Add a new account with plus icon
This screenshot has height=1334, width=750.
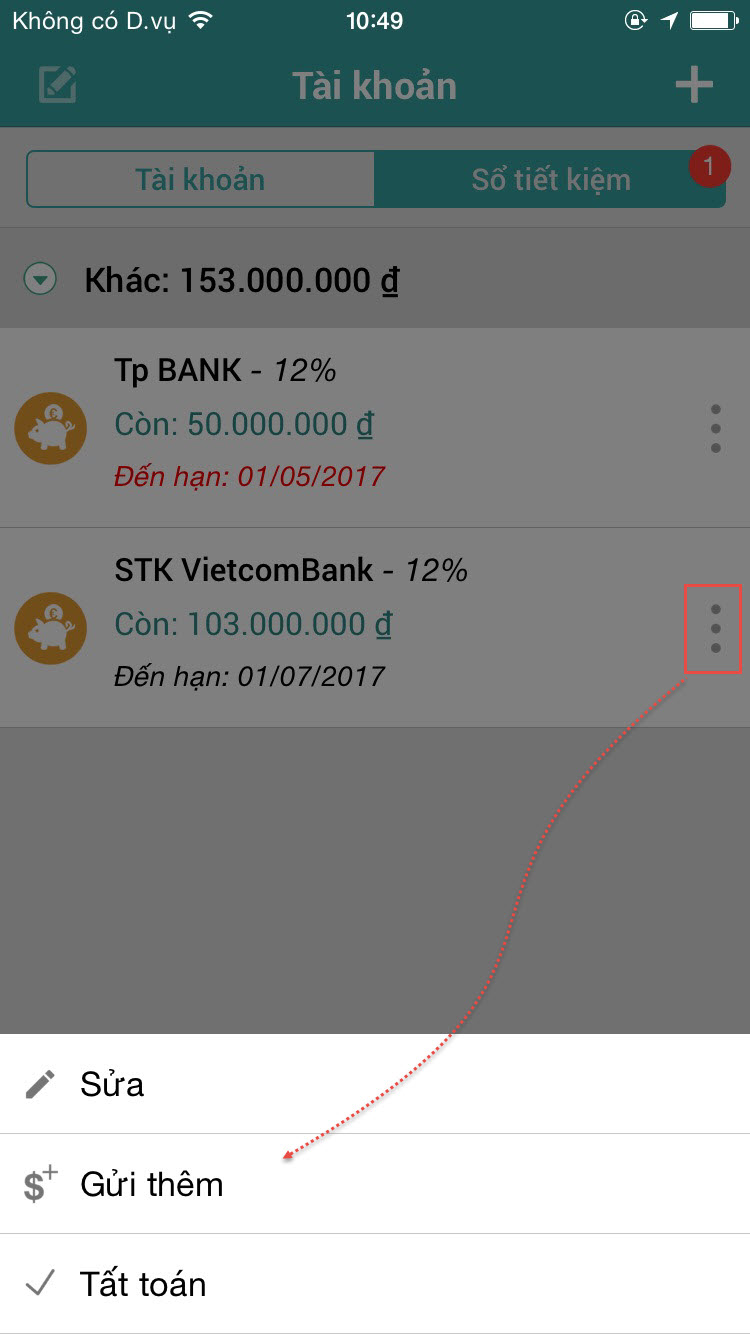693,85
